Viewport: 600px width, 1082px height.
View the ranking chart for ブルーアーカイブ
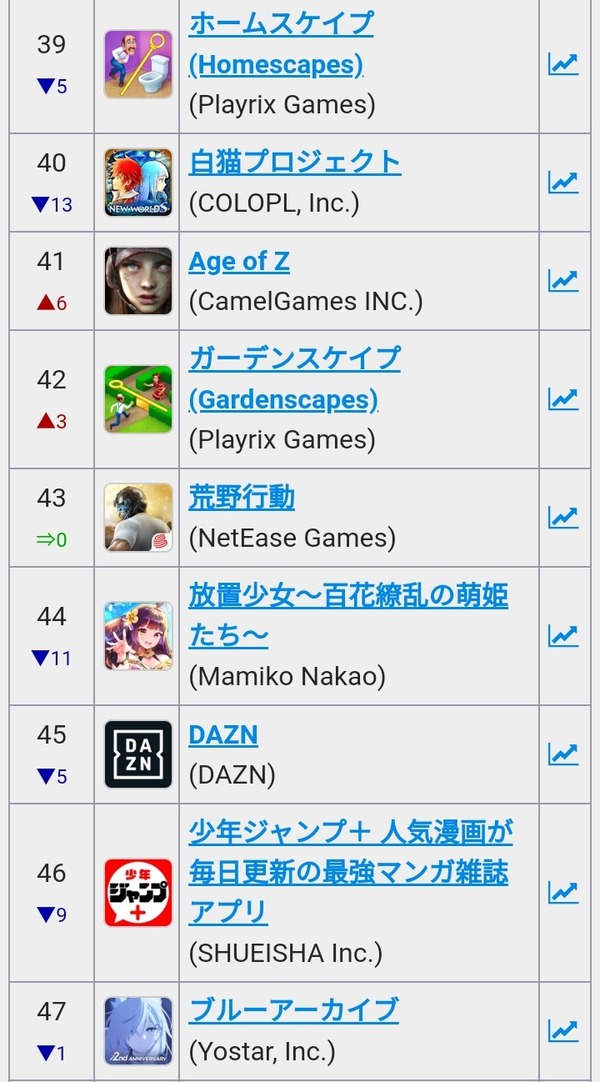[563, 1030]
